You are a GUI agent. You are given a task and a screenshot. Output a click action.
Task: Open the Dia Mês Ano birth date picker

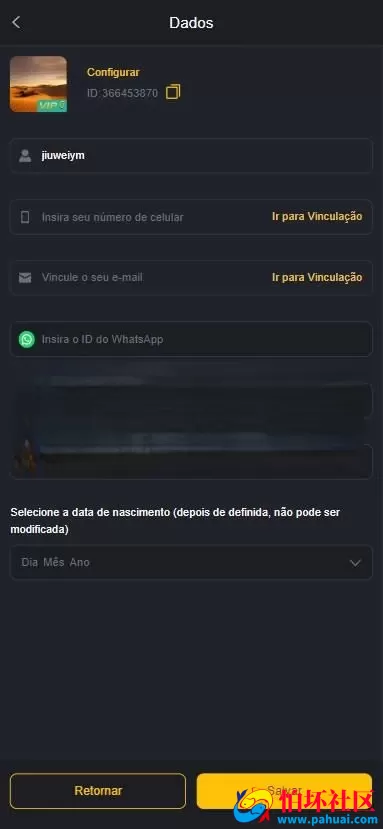[x=192, y=562]
